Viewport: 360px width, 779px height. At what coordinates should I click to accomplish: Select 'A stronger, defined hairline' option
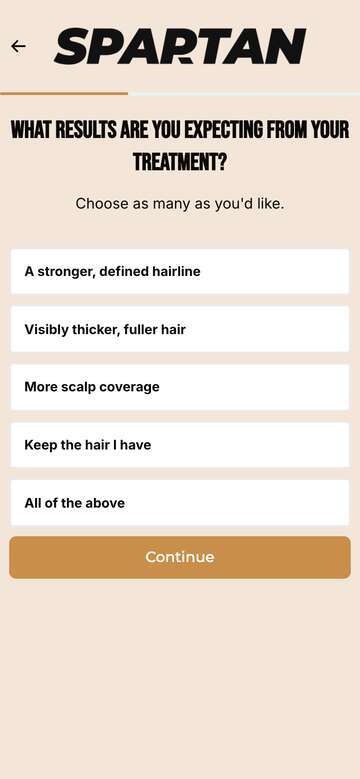coord(180,271)
